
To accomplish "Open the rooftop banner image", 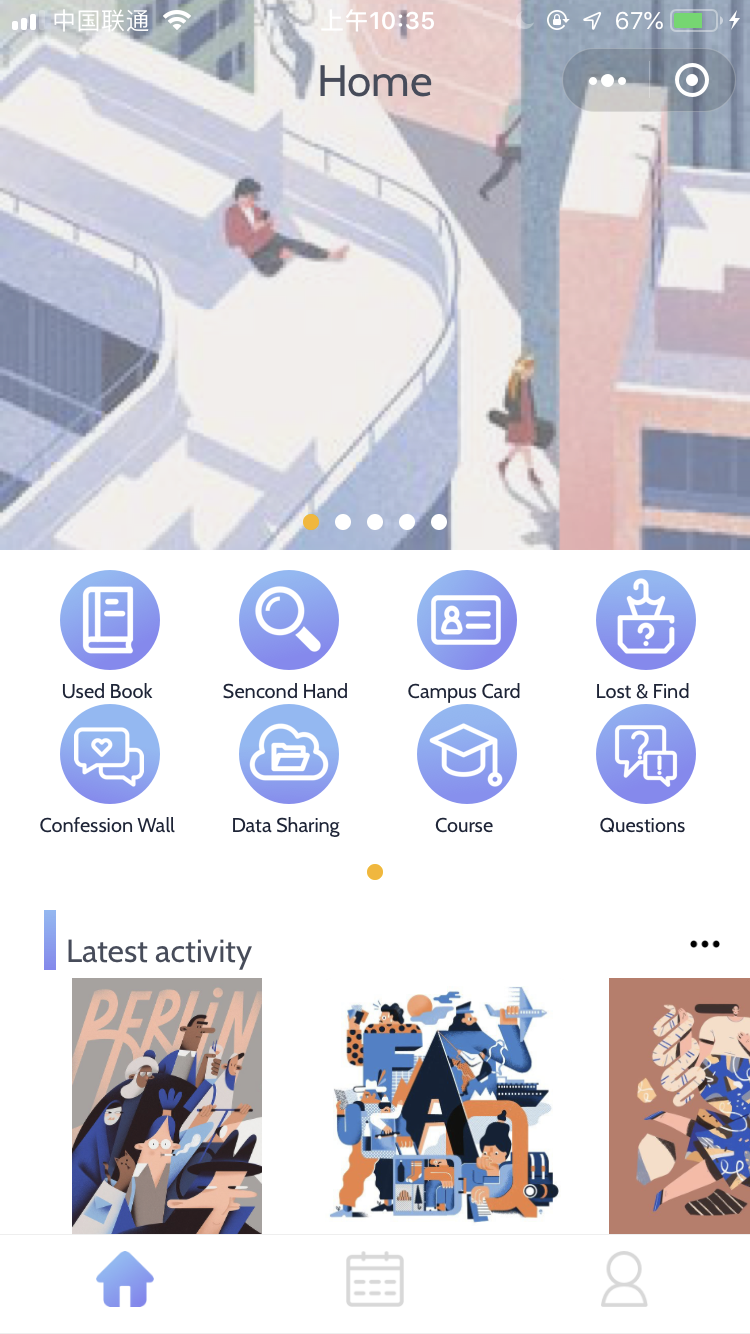I will [x=375, y=300].
